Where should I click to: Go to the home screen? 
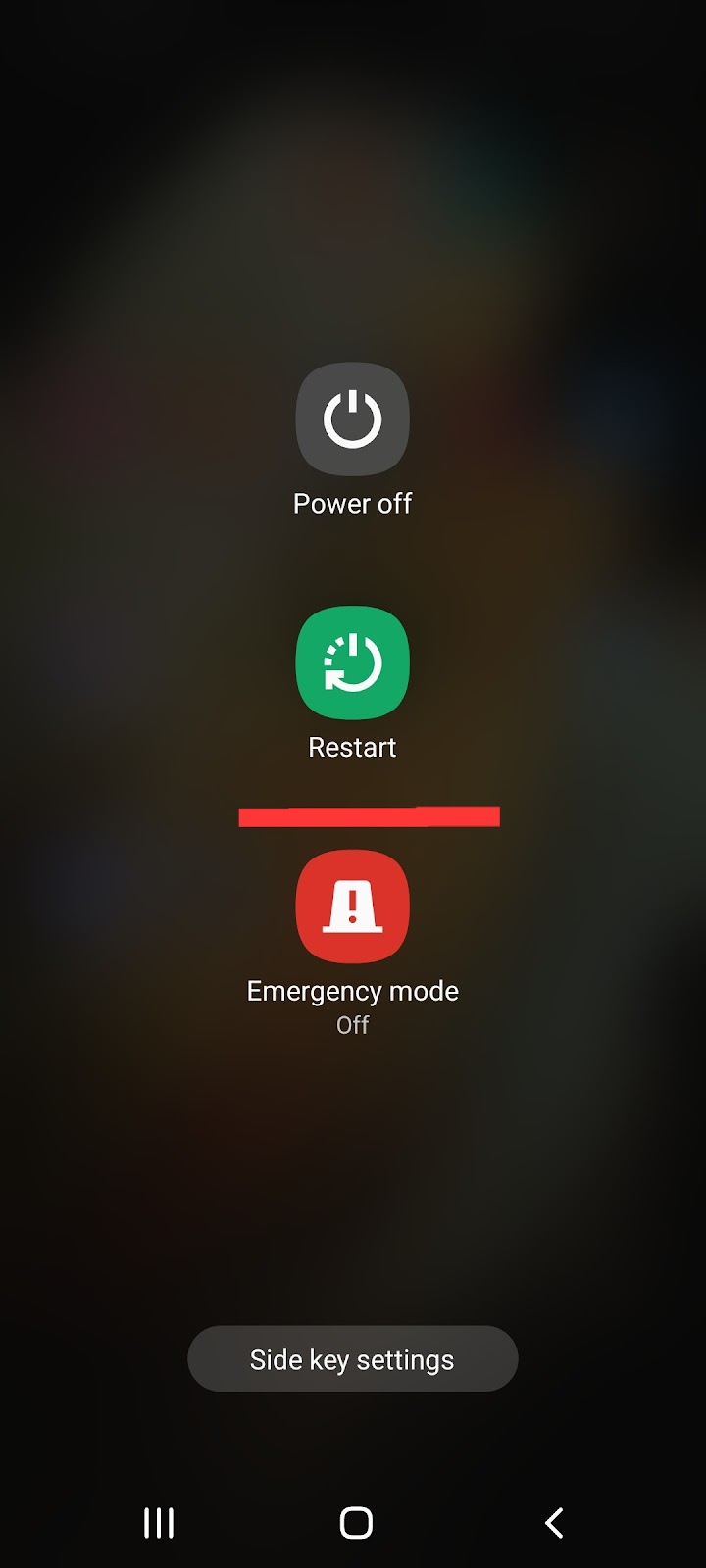point(356,1522)
